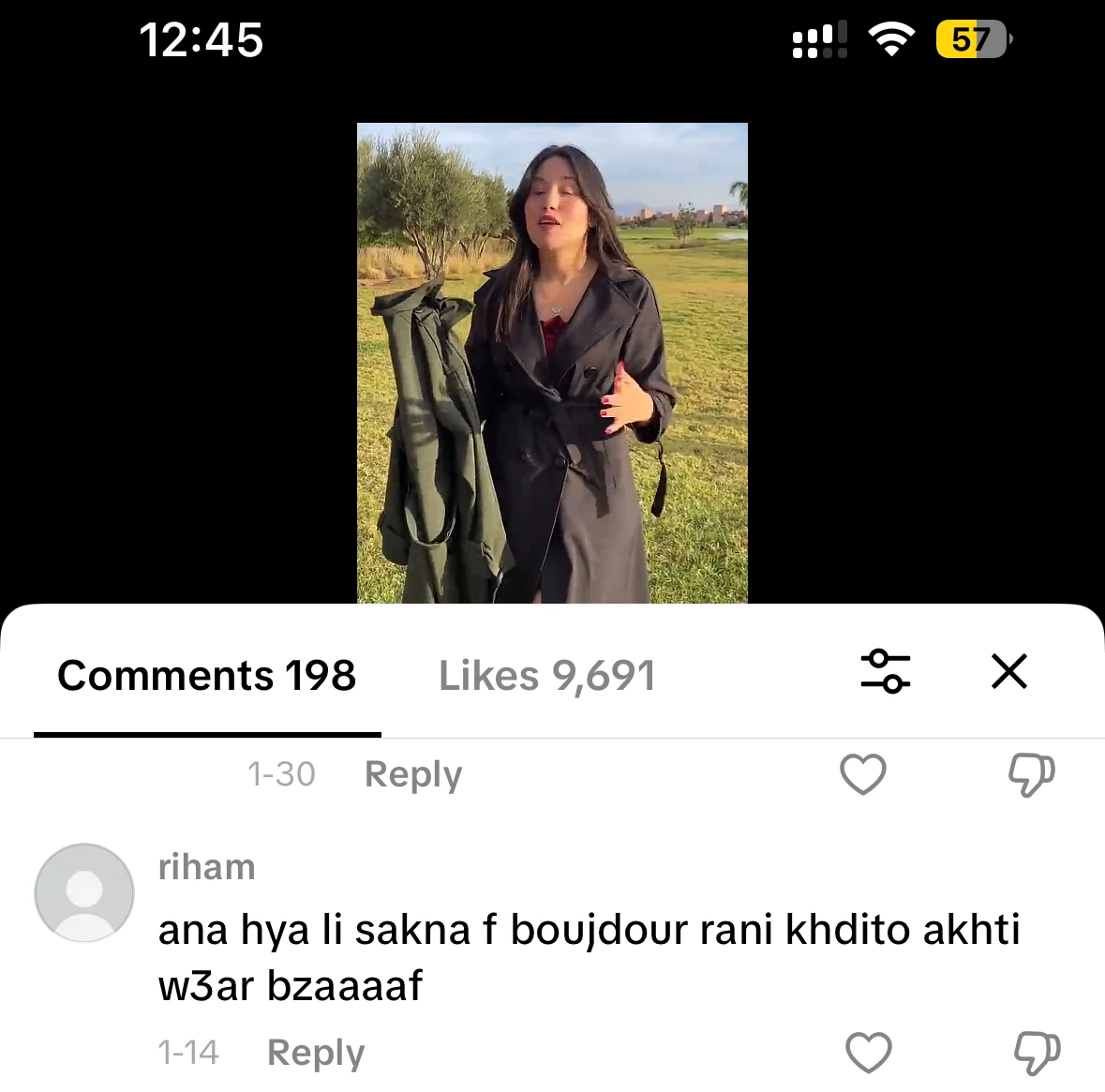Image resolution: width=1105 pixels, height=1092 pixels.
Task: Open riham's profile picture
Action: [x=84, y=892]
